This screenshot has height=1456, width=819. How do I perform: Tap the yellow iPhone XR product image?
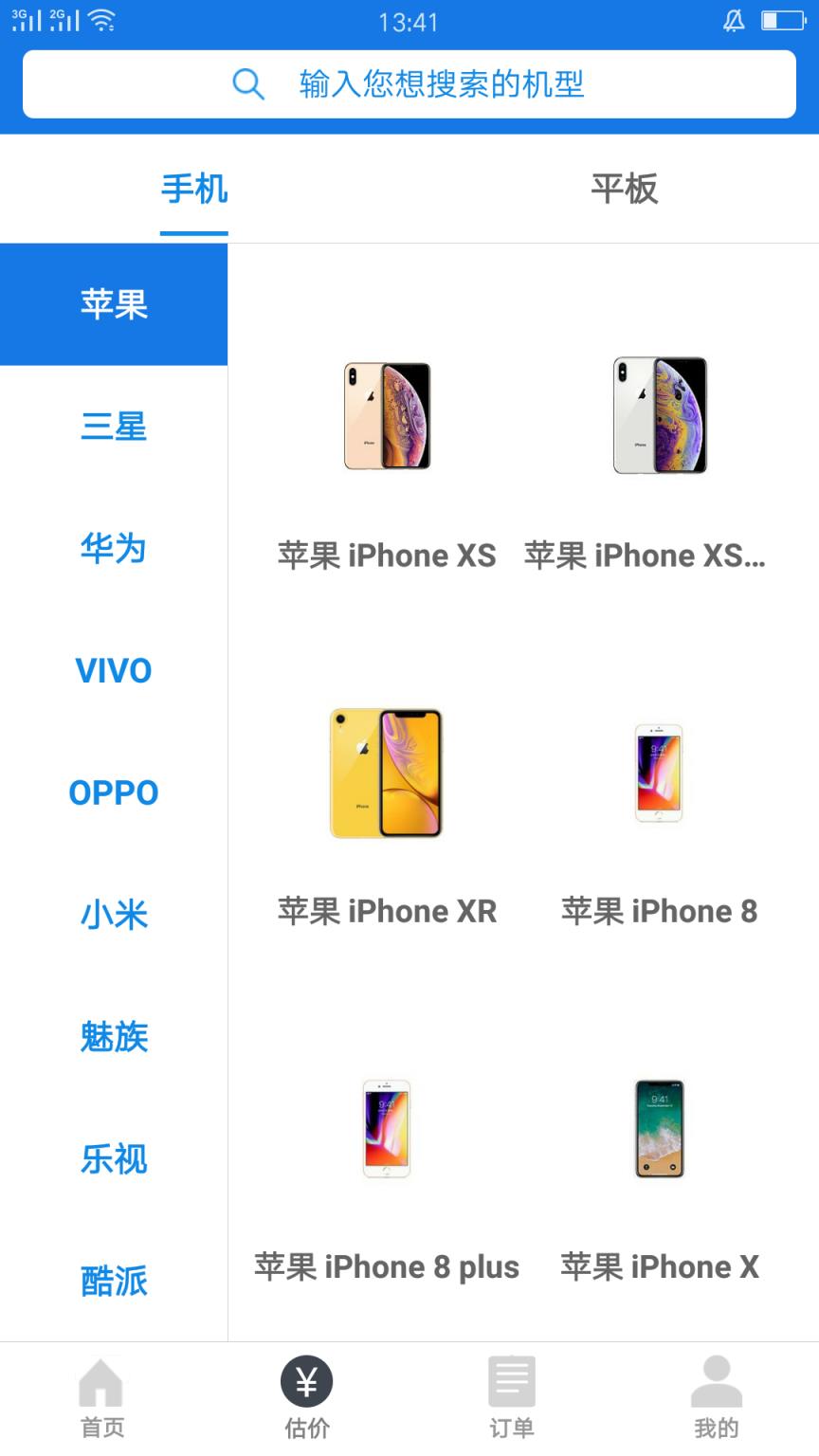[x=387, y=772]
